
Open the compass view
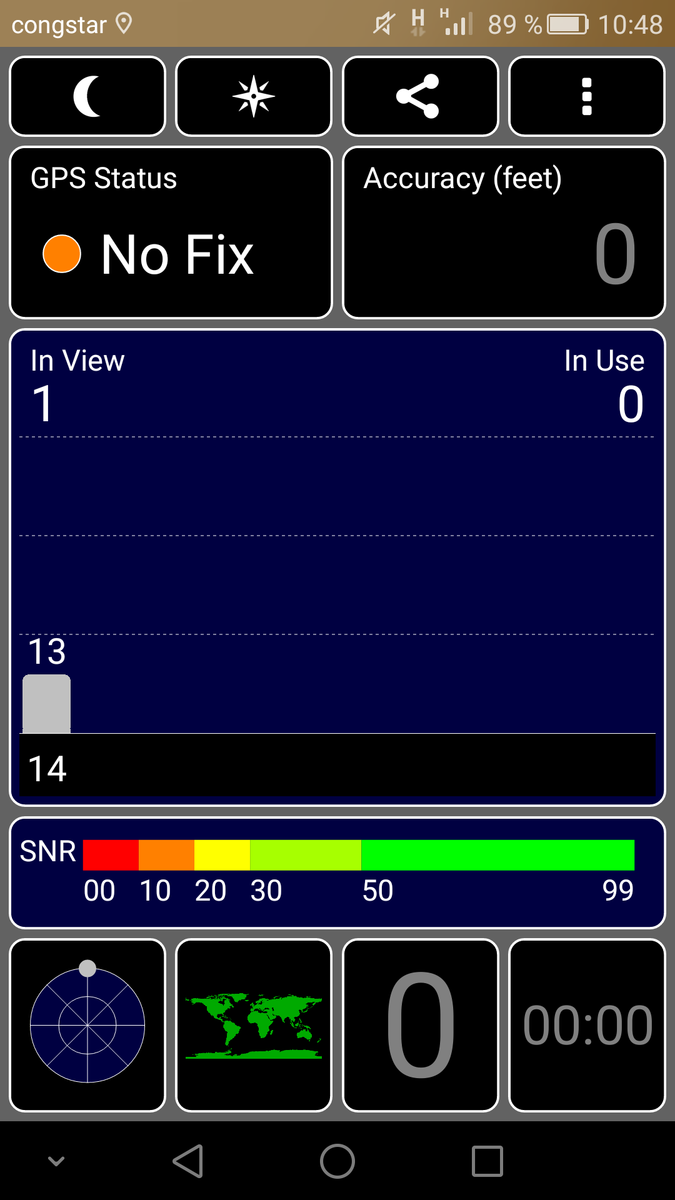(253, 96)
